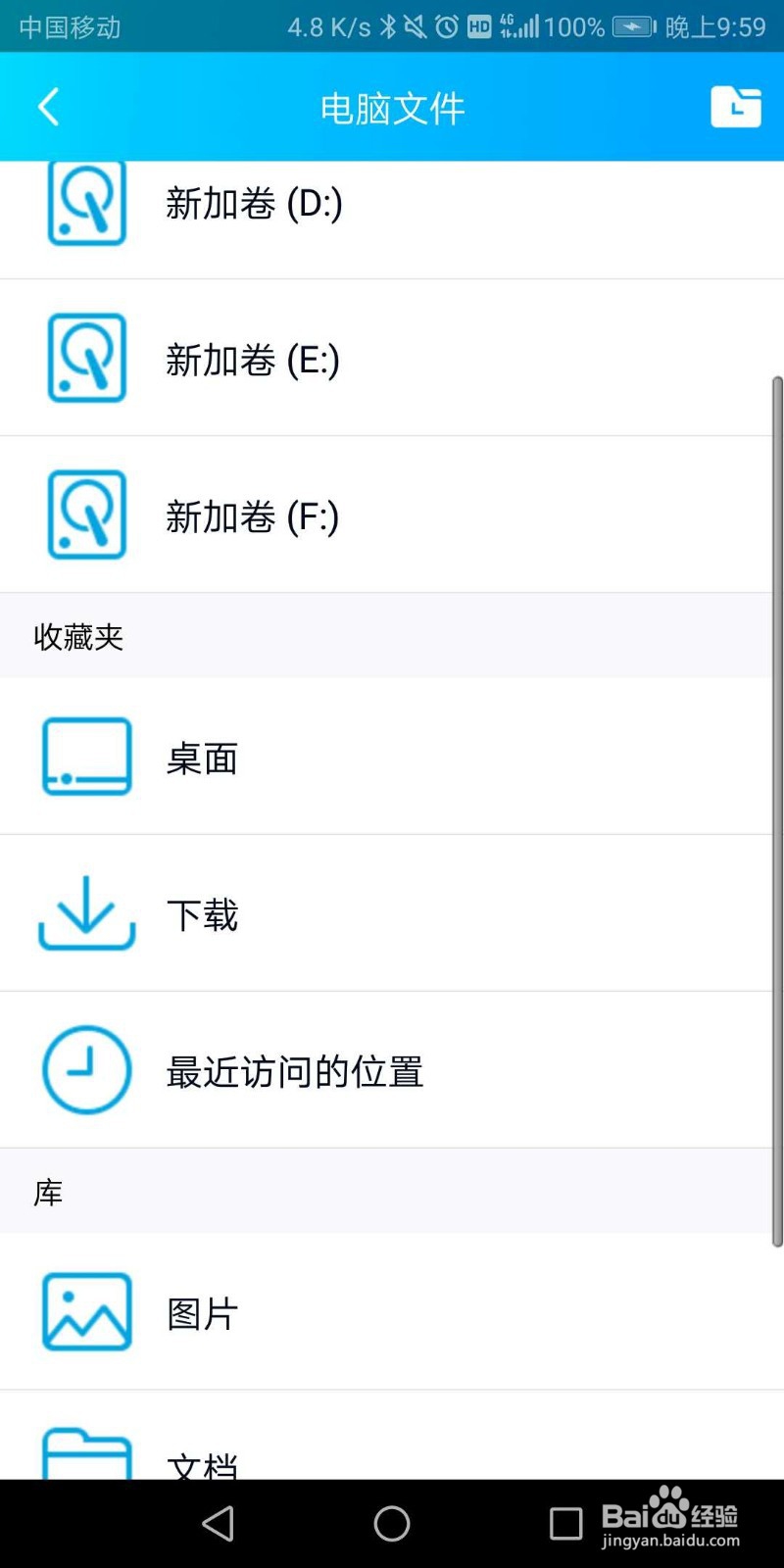
Task: Select the 新加卷 (E:) disk icon
Action: [x=85, y=358]
